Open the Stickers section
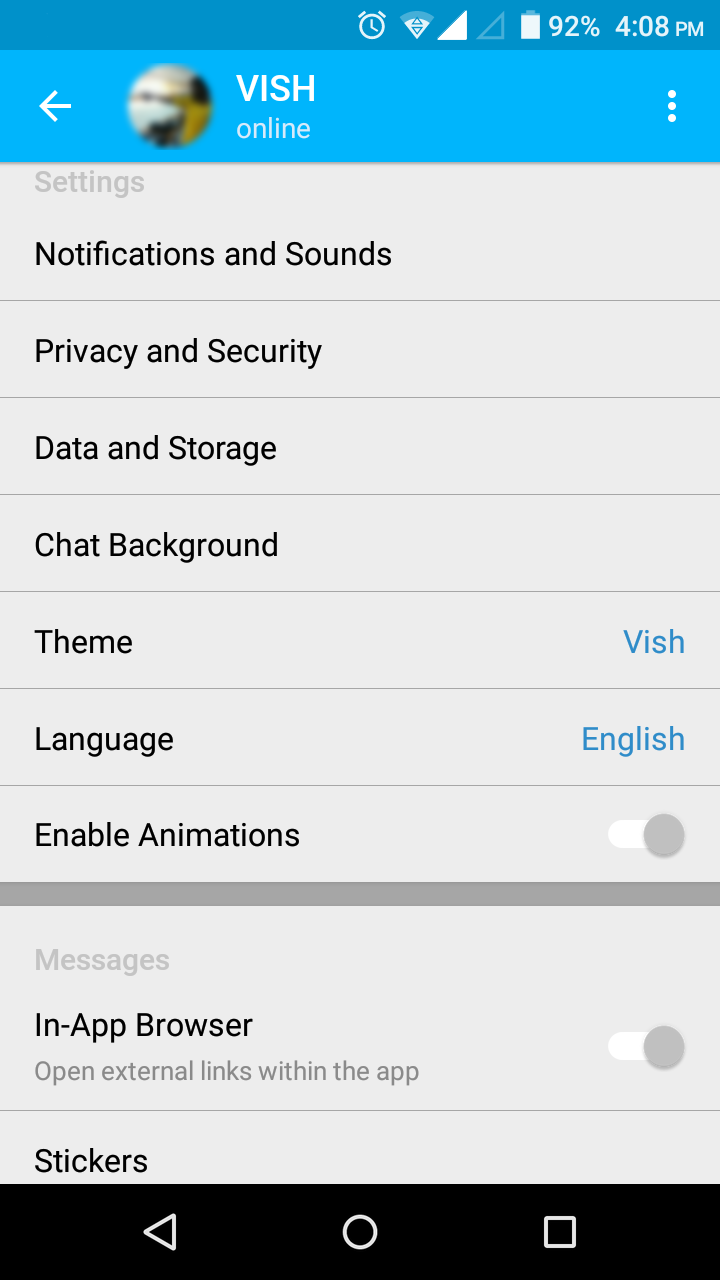720x1280 pixels. coord(360,1160)
